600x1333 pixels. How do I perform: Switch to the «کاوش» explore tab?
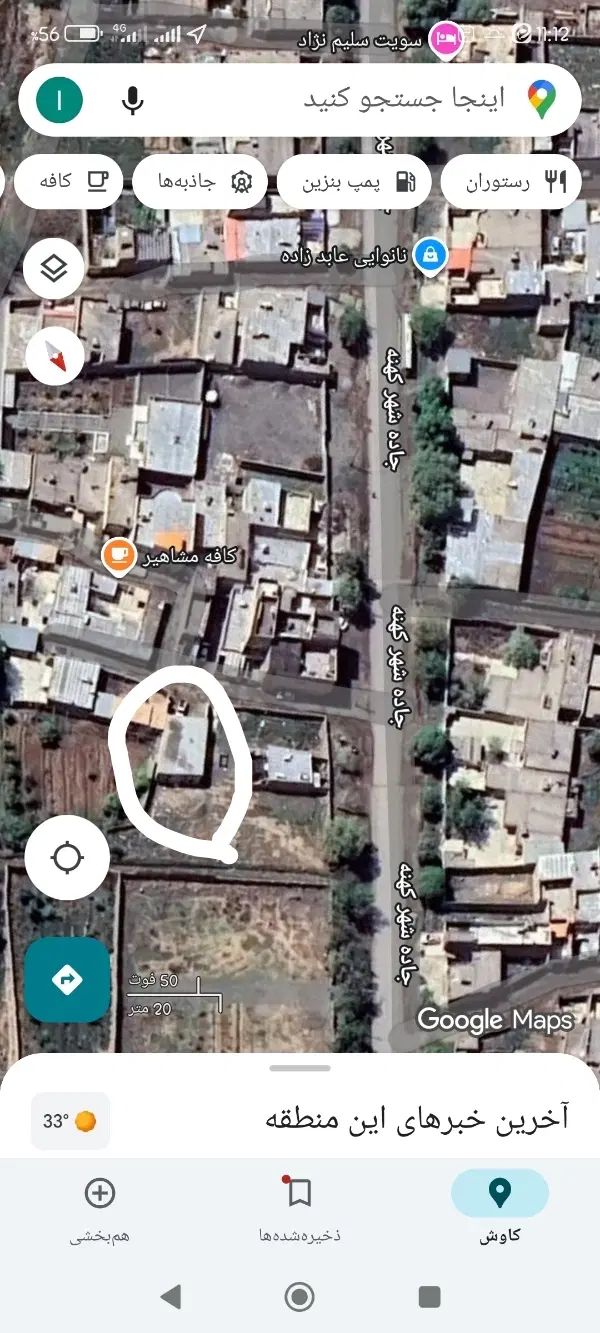499,1207
